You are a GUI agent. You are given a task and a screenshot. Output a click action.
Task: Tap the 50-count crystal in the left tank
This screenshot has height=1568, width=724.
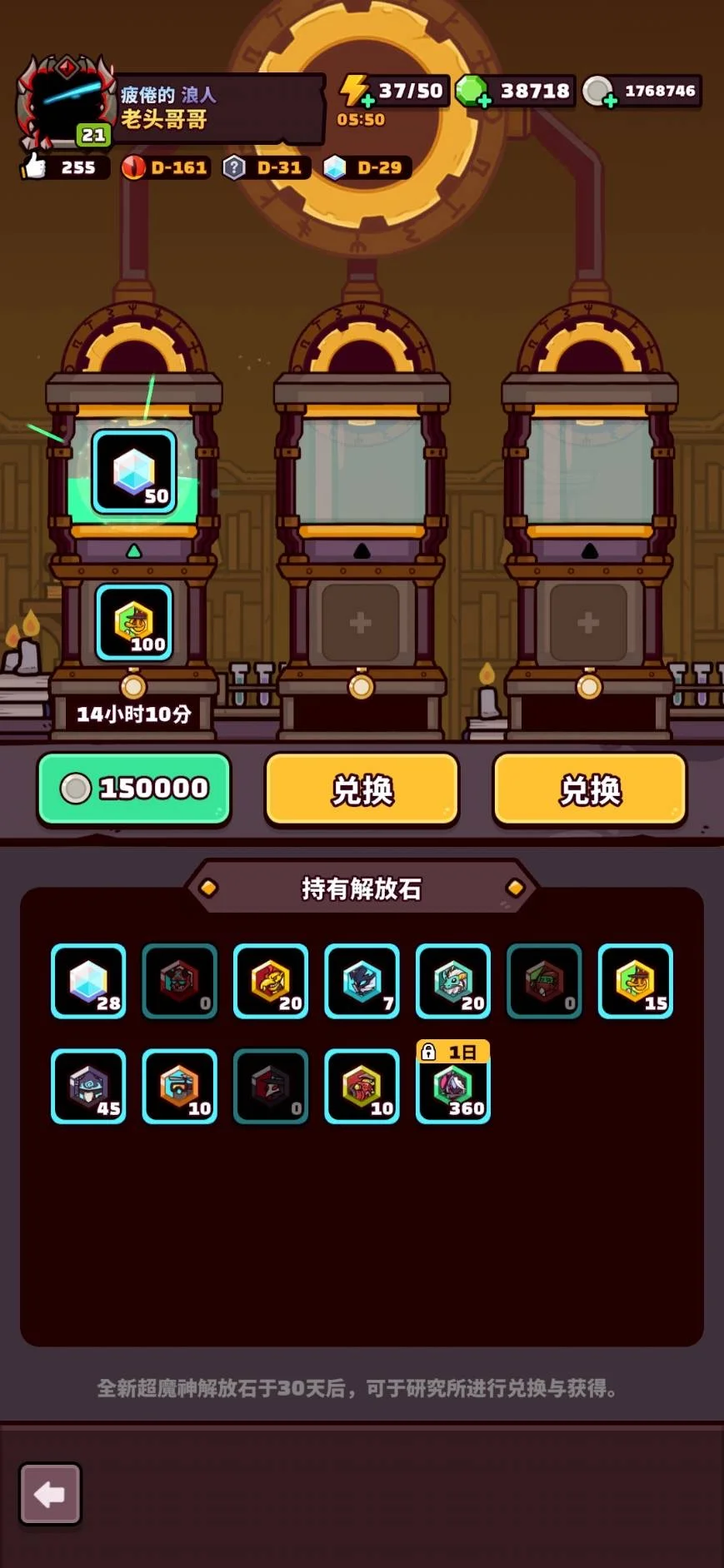coord(134,471)
